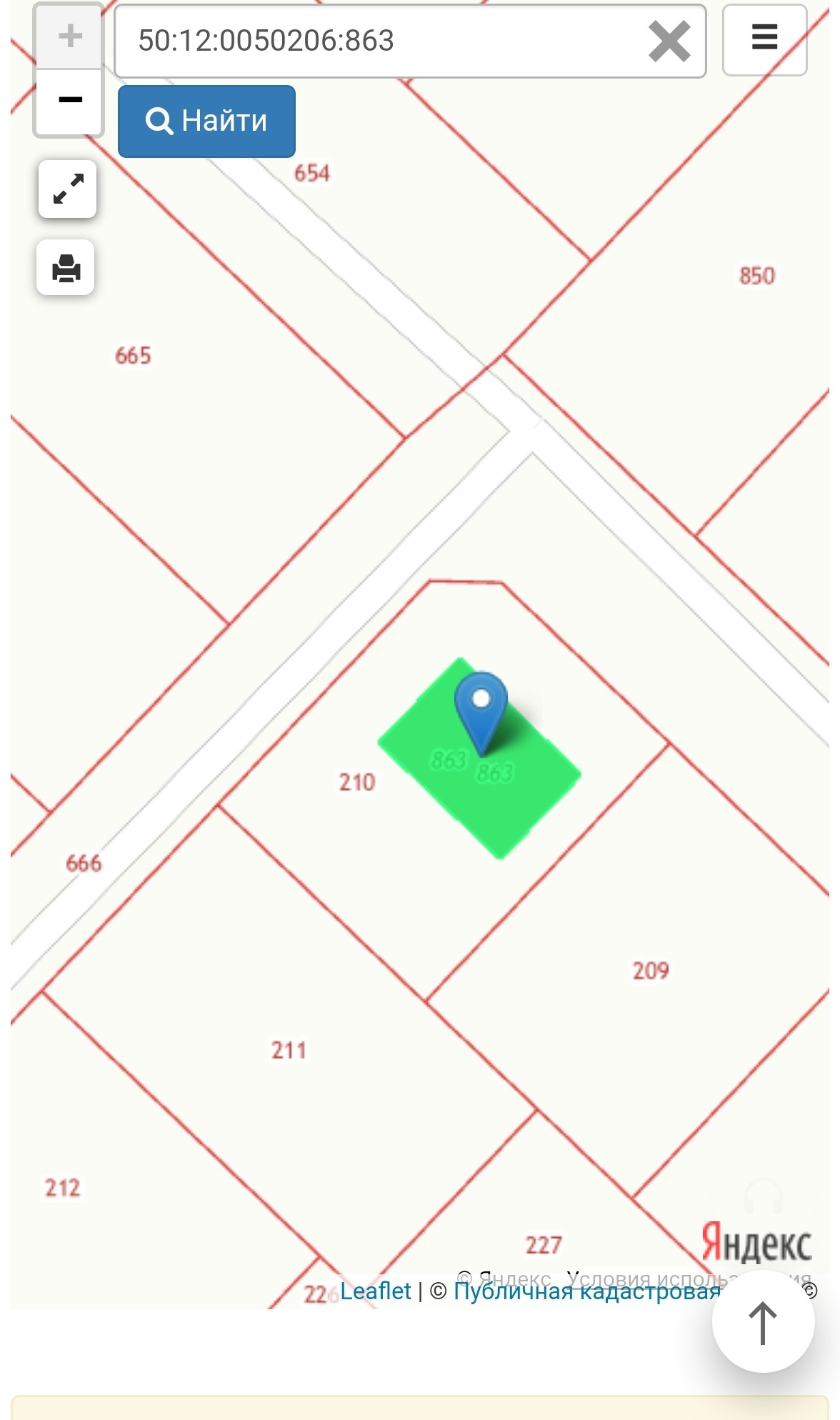The height and width of the screenshot is (1420, 840).
Task: Clear the cadastral number field
Action: pyautogui.click(x=669, y=41)
